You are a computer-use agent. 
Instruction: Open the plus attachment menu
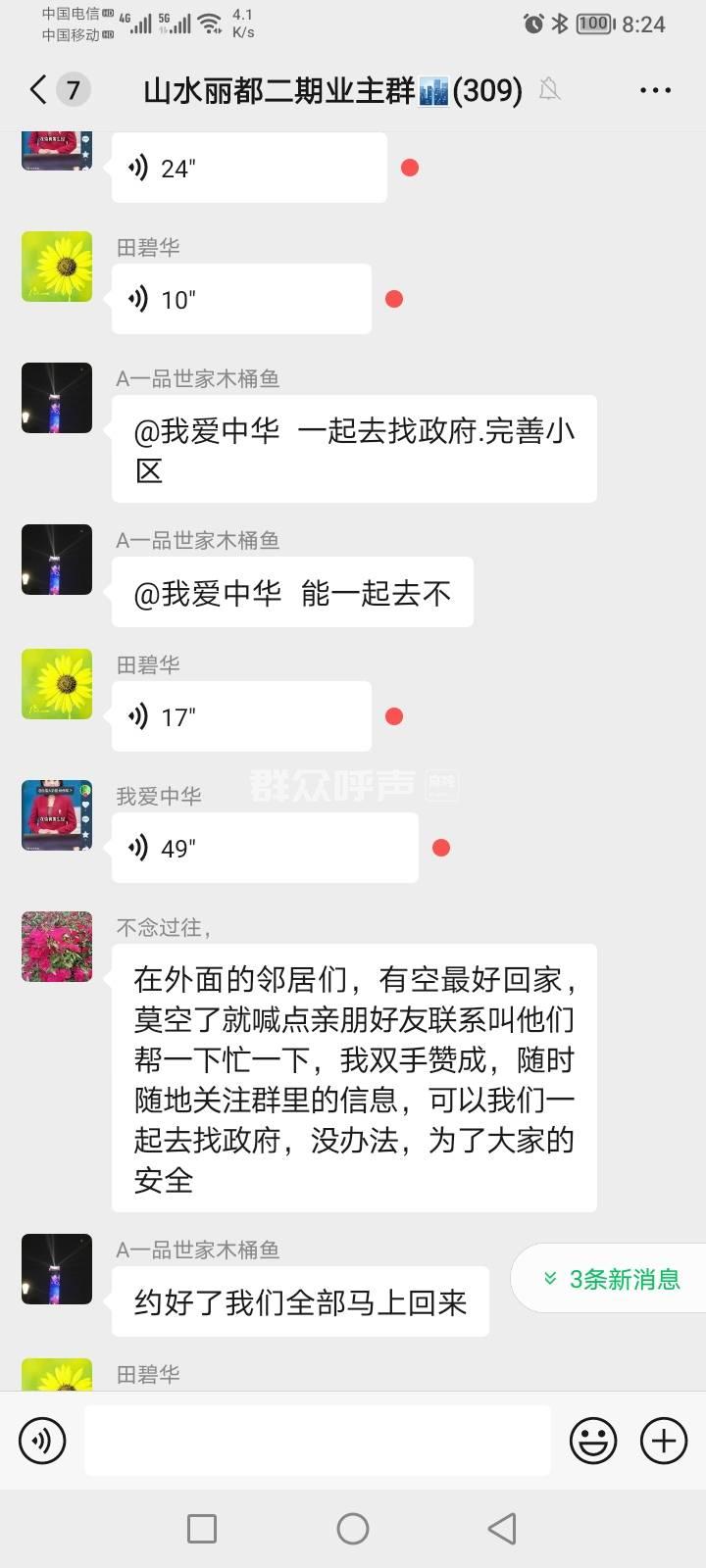pos(664,1441)
